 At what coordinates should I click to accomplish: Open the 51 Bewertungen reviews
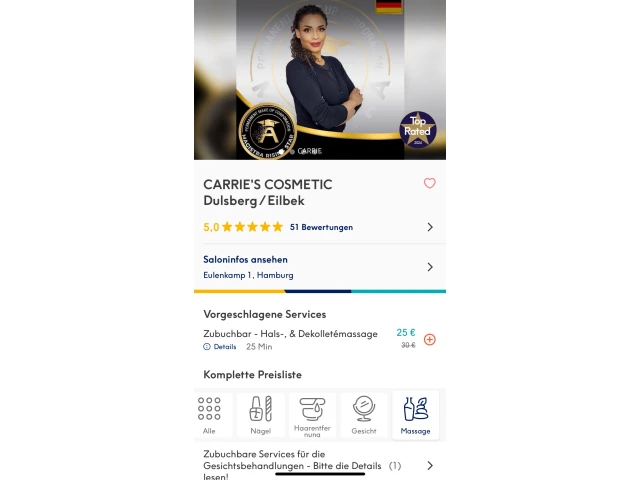point(321,227)
